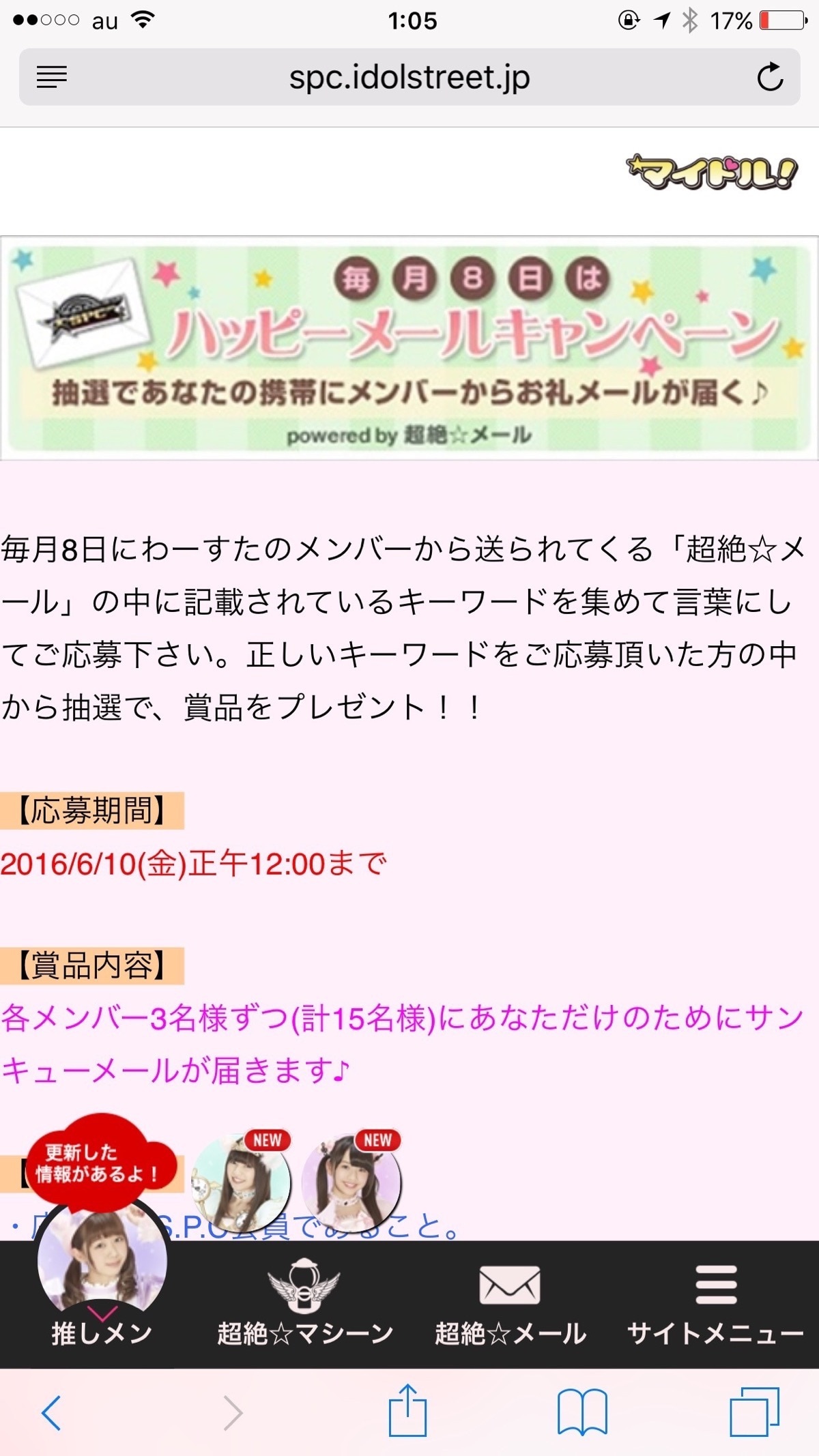Go back to the previous page
819x1456 pixels.
[x=52, y=1412]
